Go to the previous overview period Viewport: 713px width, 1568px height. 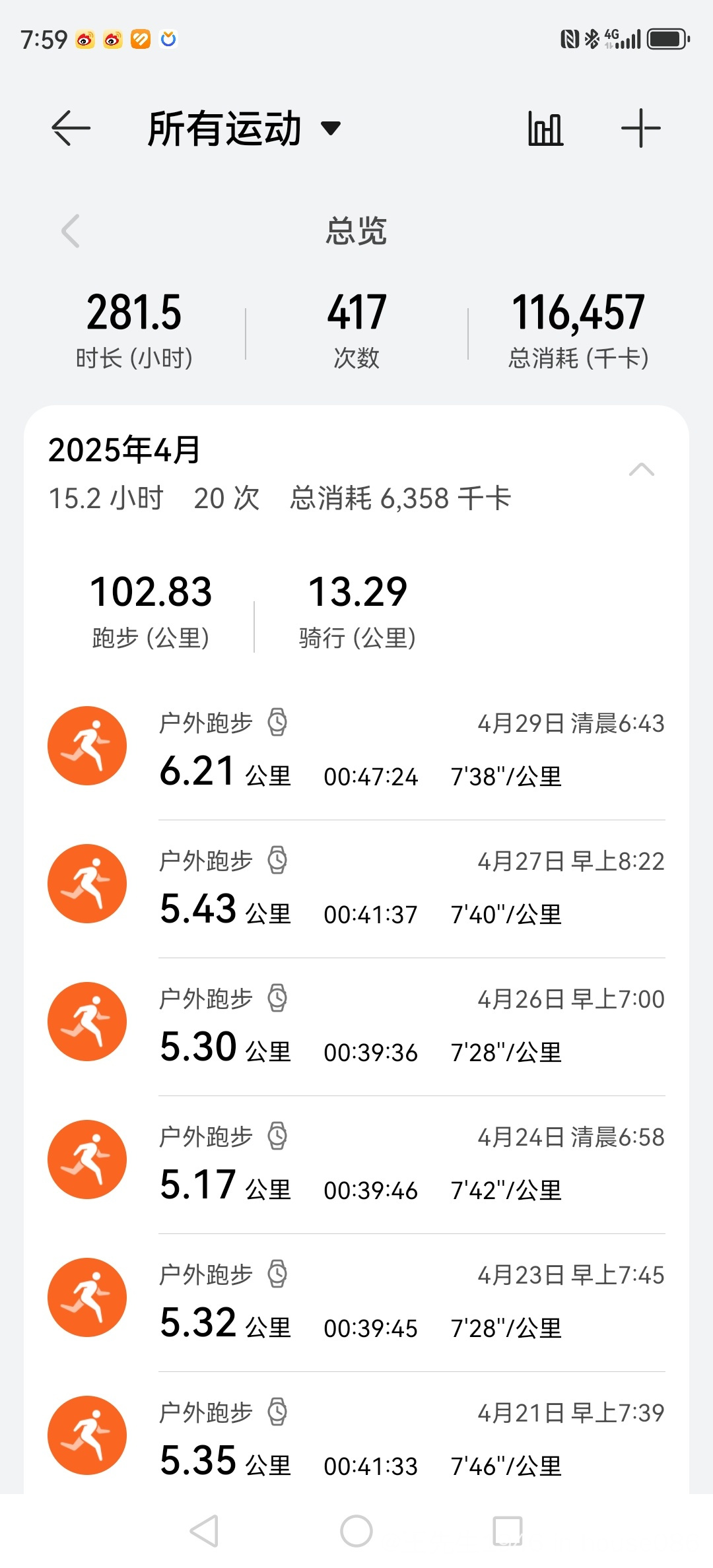pos(71,231)
